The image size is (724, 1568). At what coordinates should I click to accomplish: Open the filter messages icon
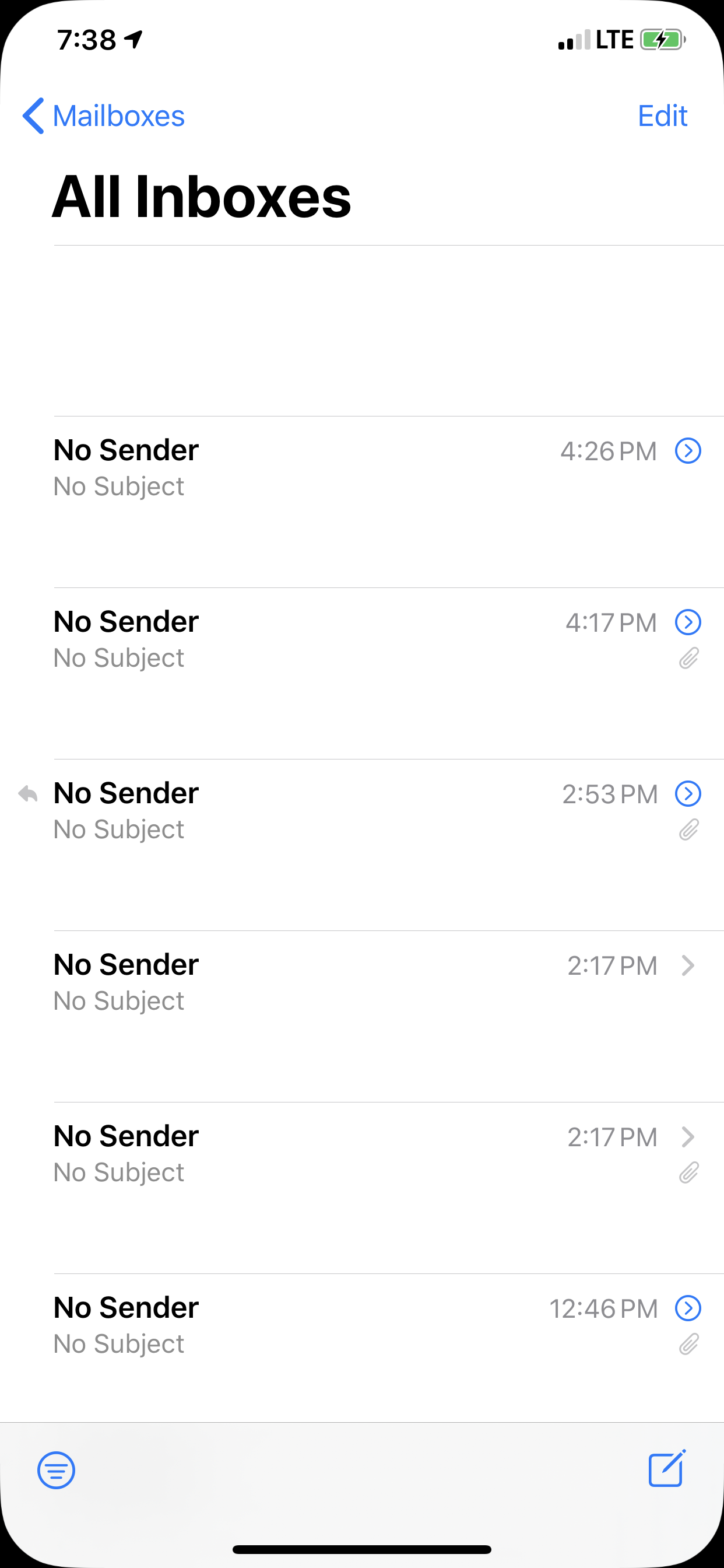click(x=57, y=1470)
